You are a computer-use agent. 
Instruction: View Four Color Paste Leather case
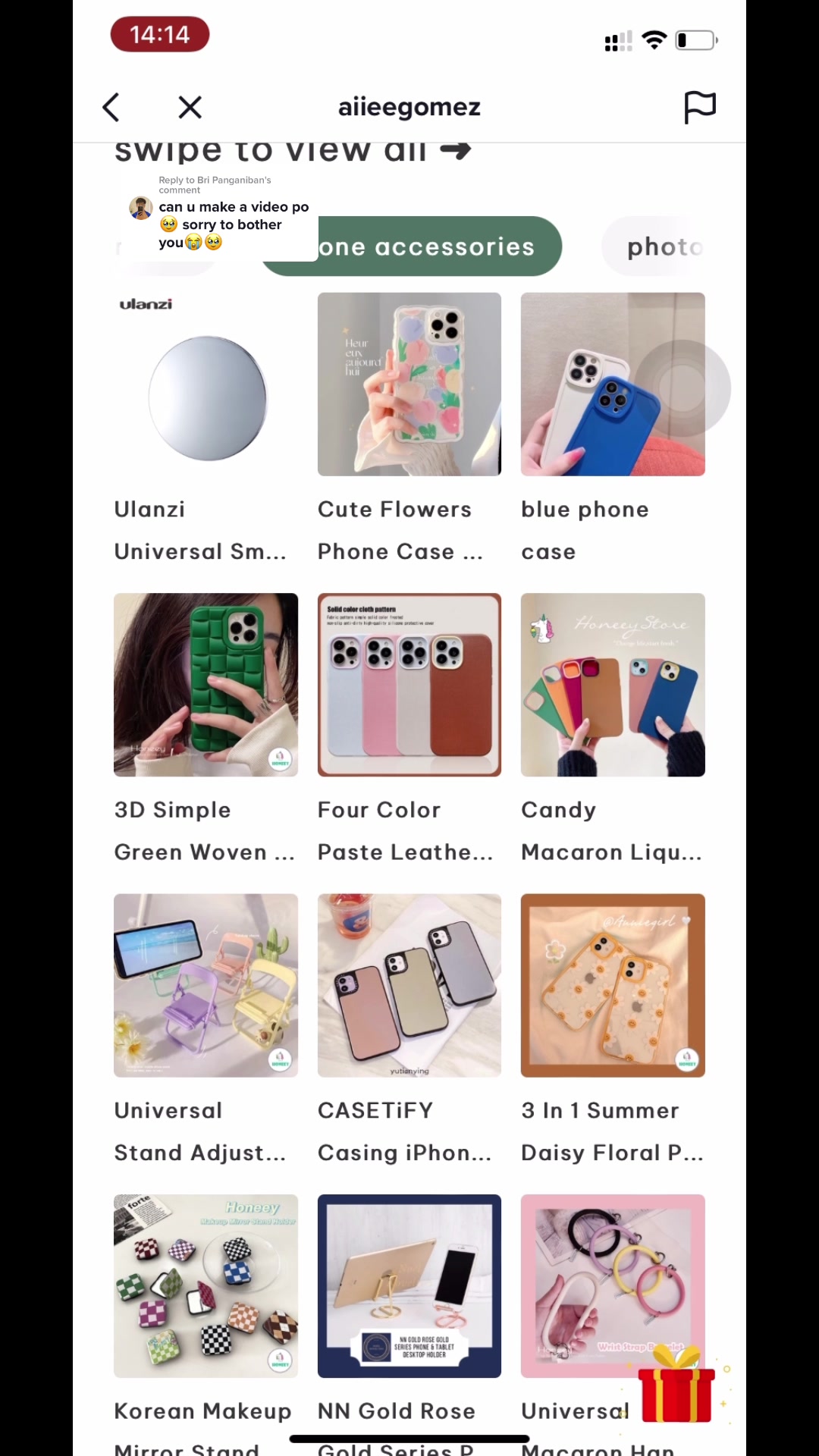pyautogui.click(x=409, y=728)
